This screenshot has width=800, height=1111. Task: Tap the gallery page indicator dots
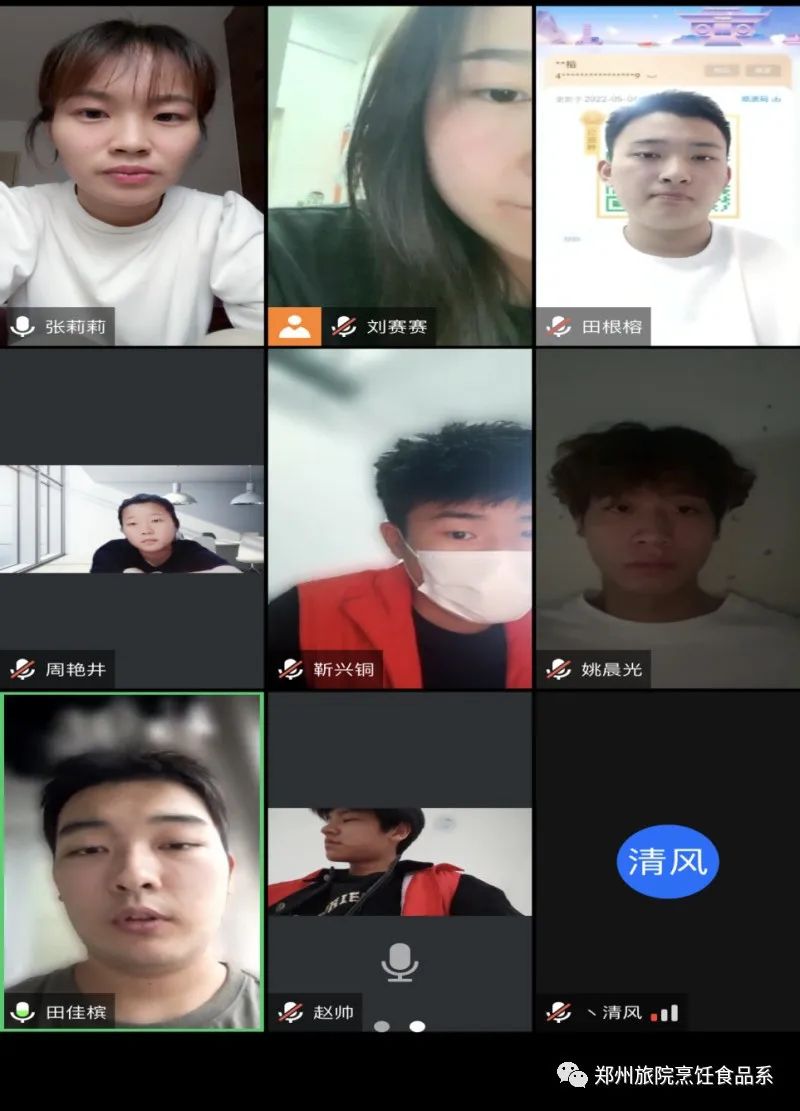pos(399,1026)
